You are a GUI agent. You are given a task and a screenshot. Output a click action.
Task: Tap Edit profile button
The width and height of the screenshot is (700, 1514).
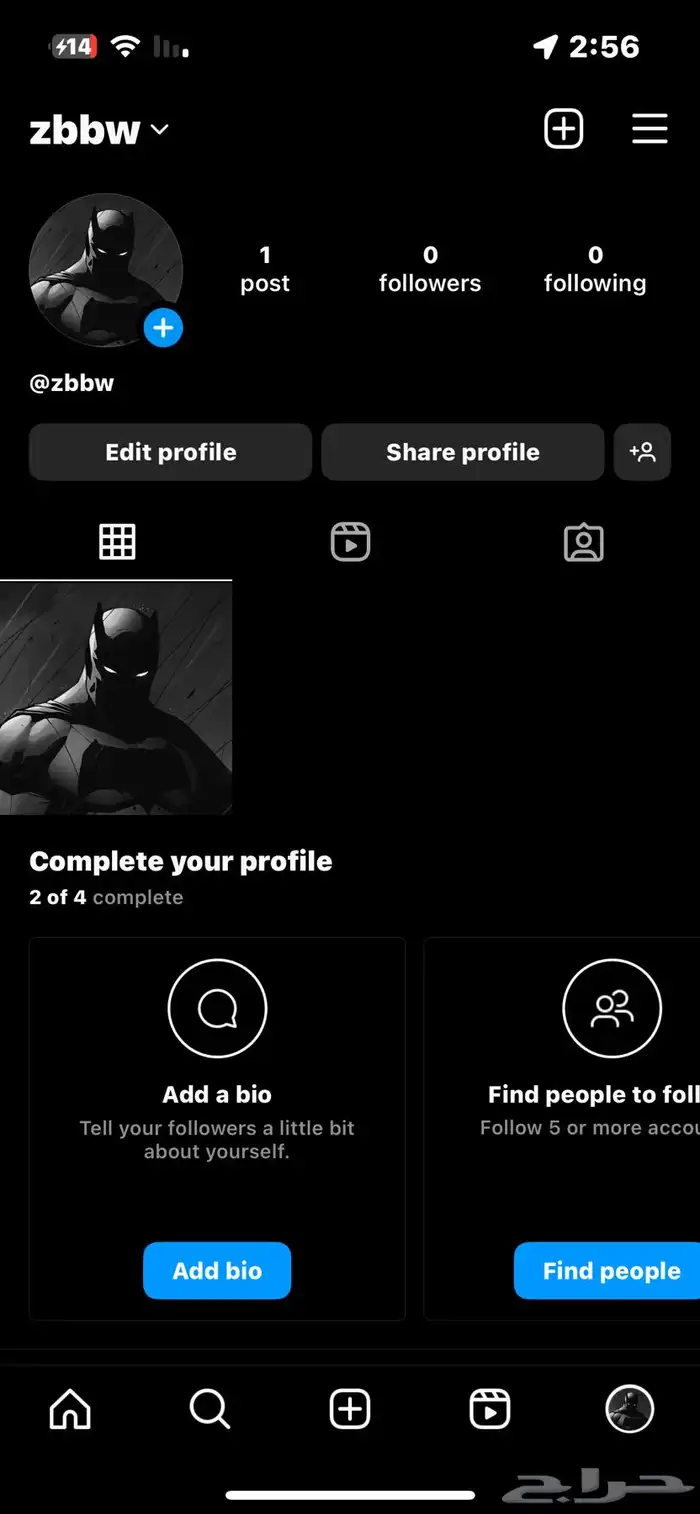(x=171, y=452)
